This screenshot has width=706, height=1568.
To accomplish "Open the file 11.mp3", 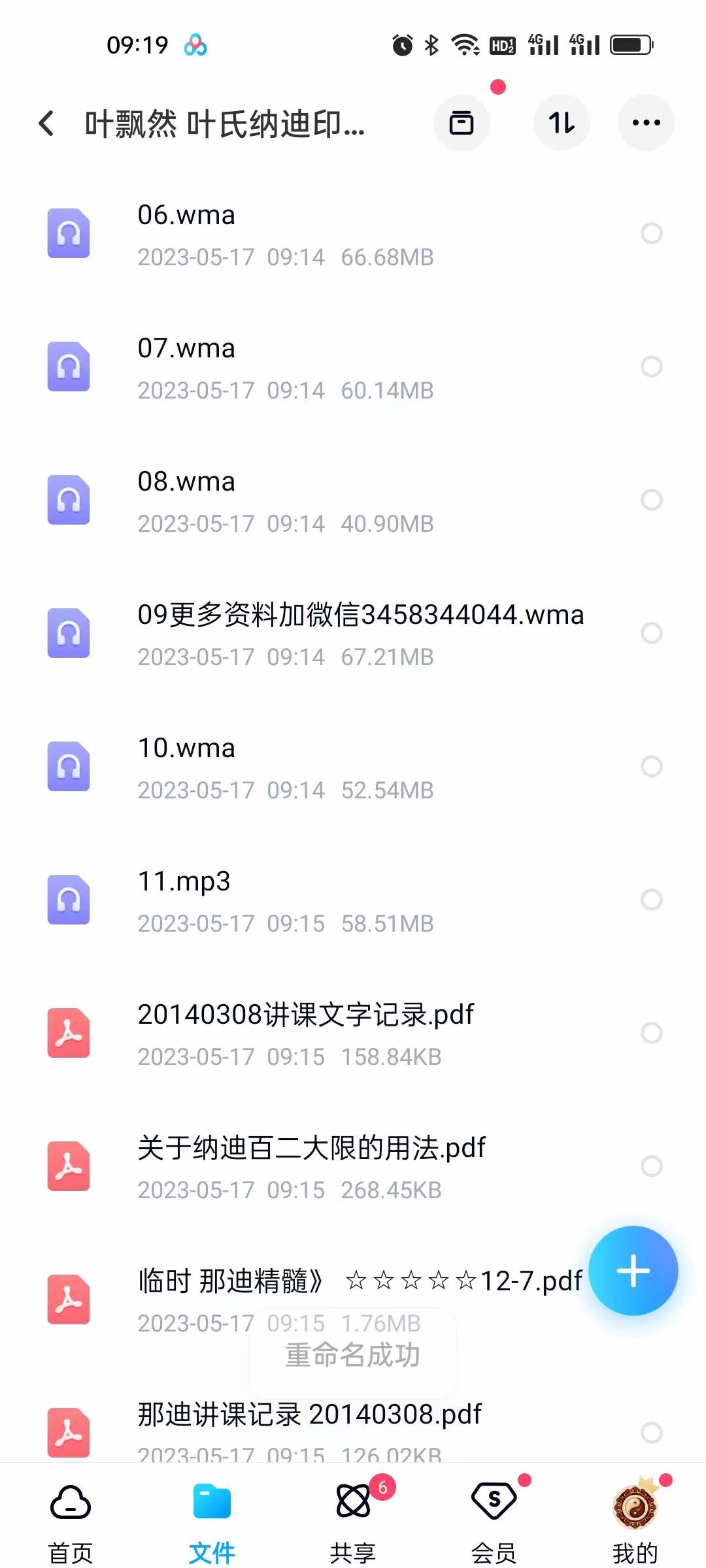I will pyautogui.click(x=261, y=900).
